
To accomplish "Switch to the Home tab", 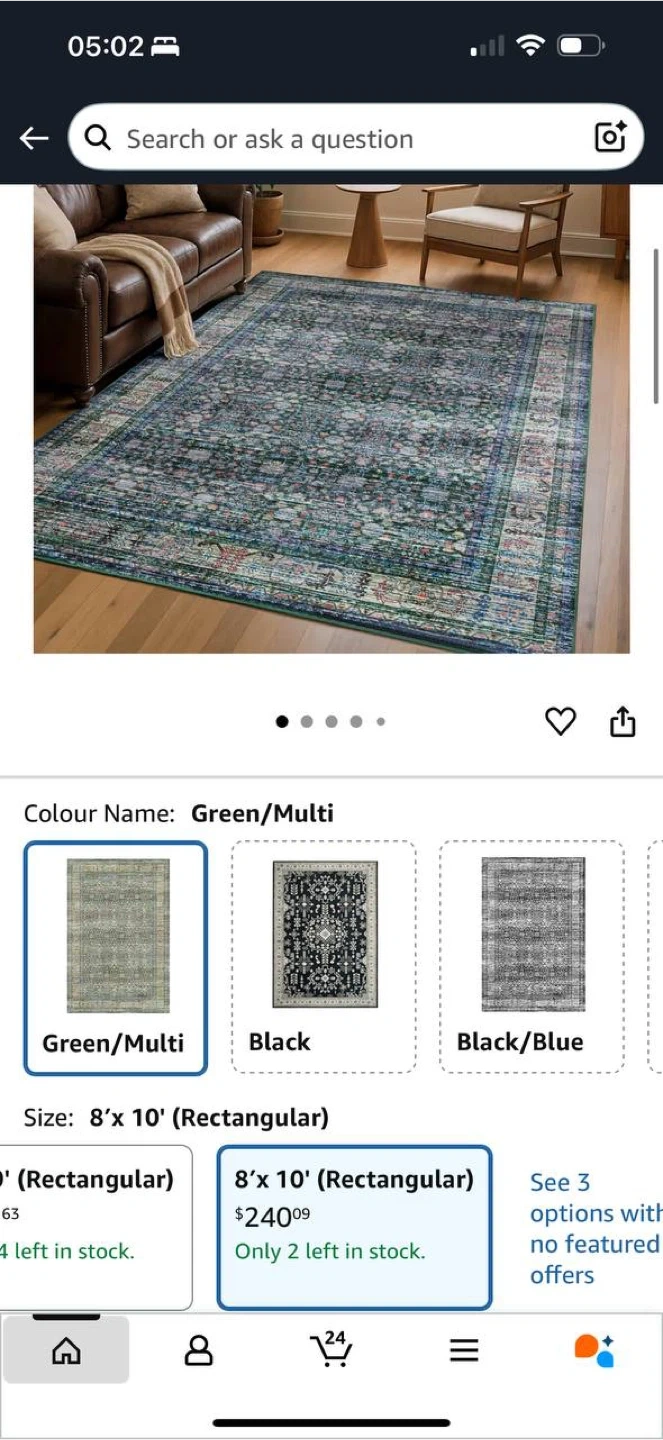I will coord(66,1351).
